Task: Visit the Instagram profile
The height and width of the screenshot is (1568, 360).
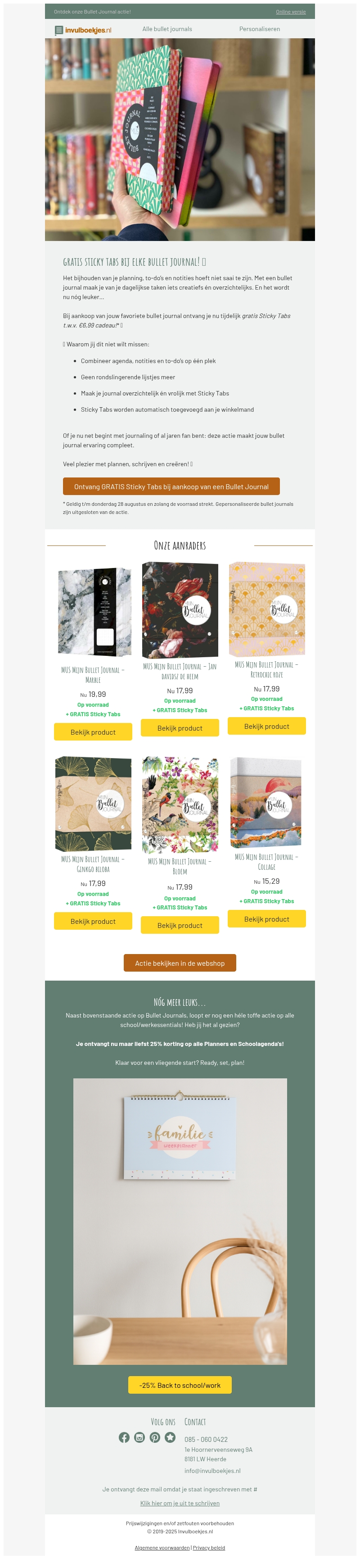Action: (x=139, y=1437)
